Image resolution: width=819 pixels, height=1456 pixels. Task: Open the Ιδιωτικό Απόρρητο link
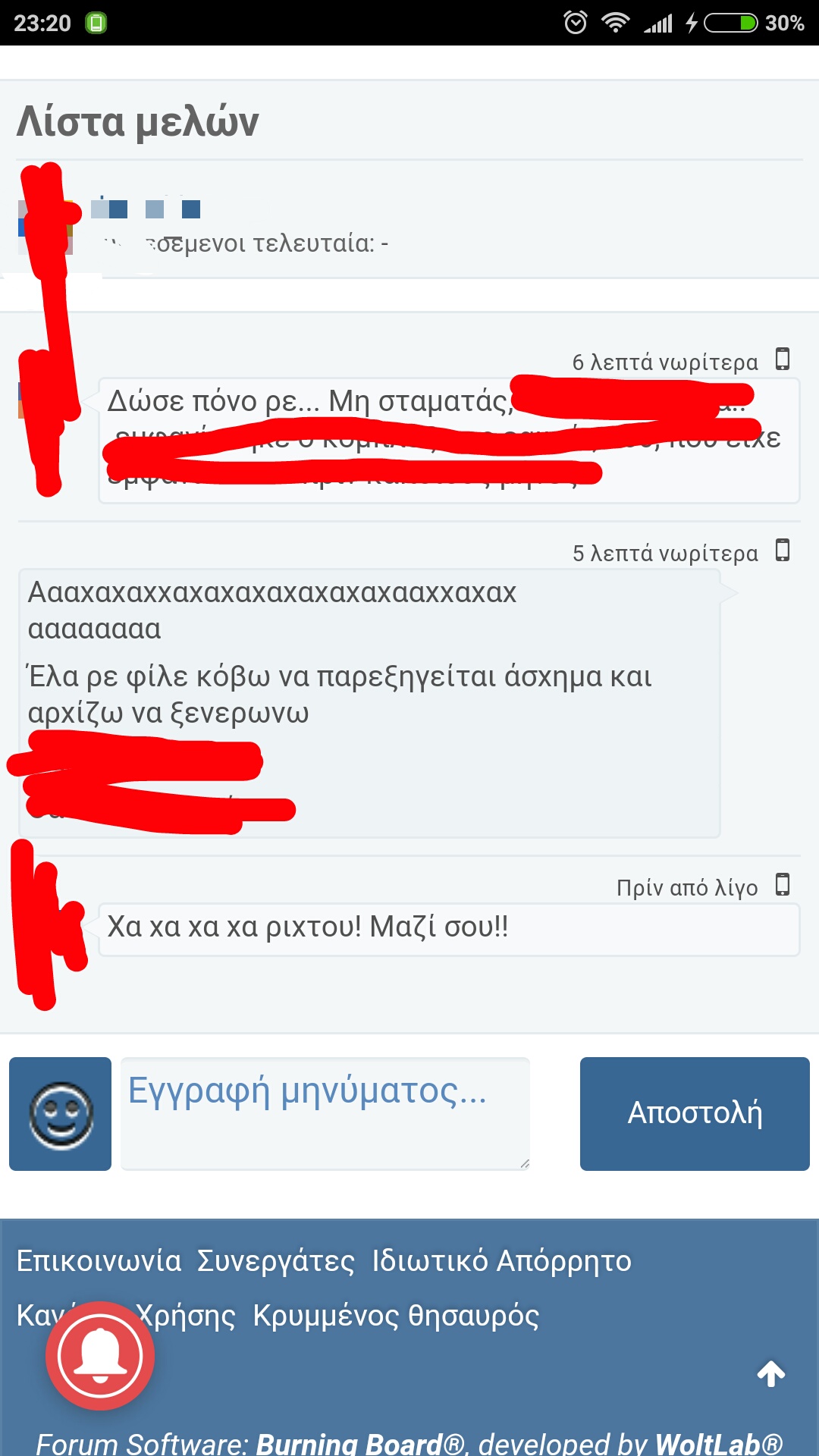[x=501, y=1261]
